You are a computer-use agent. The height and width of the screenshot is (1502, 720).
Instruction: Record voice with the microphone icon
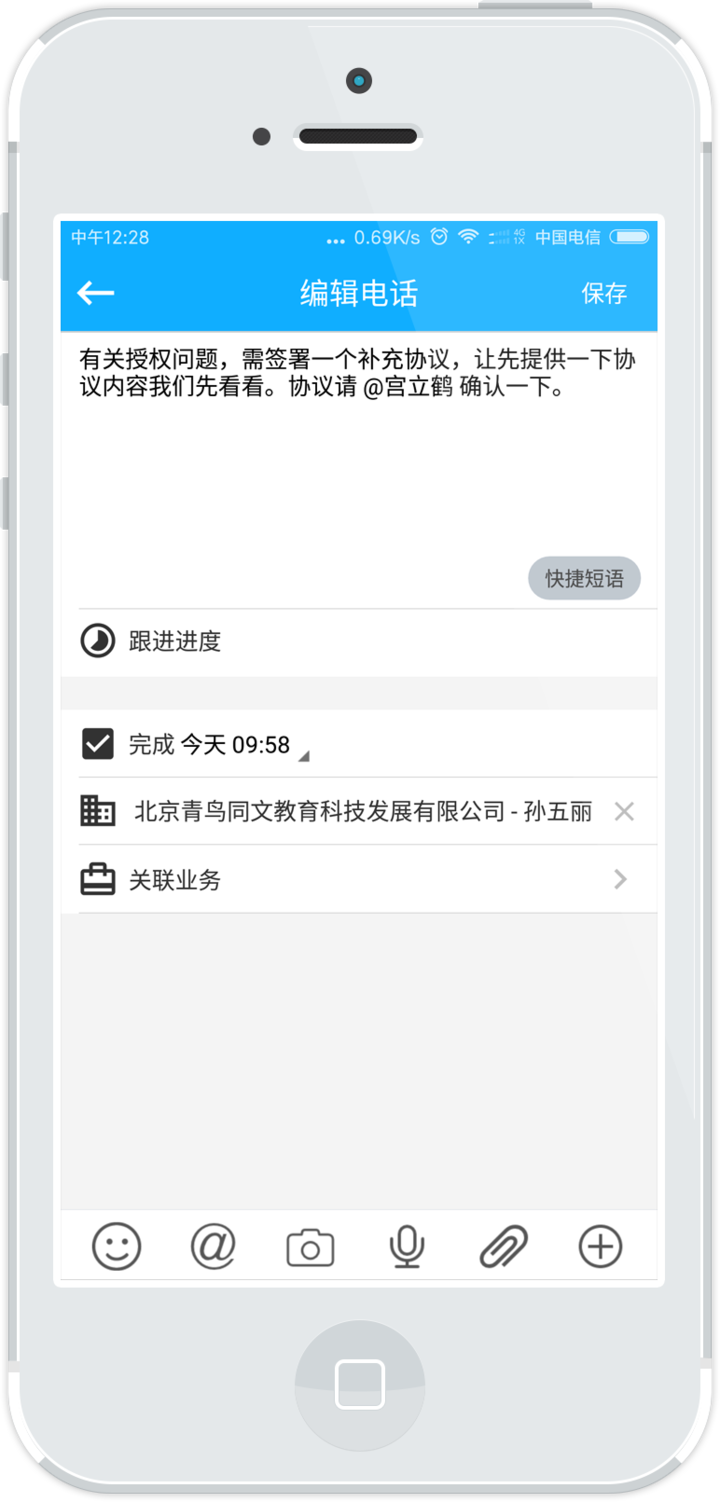[x=406, y=1247]
